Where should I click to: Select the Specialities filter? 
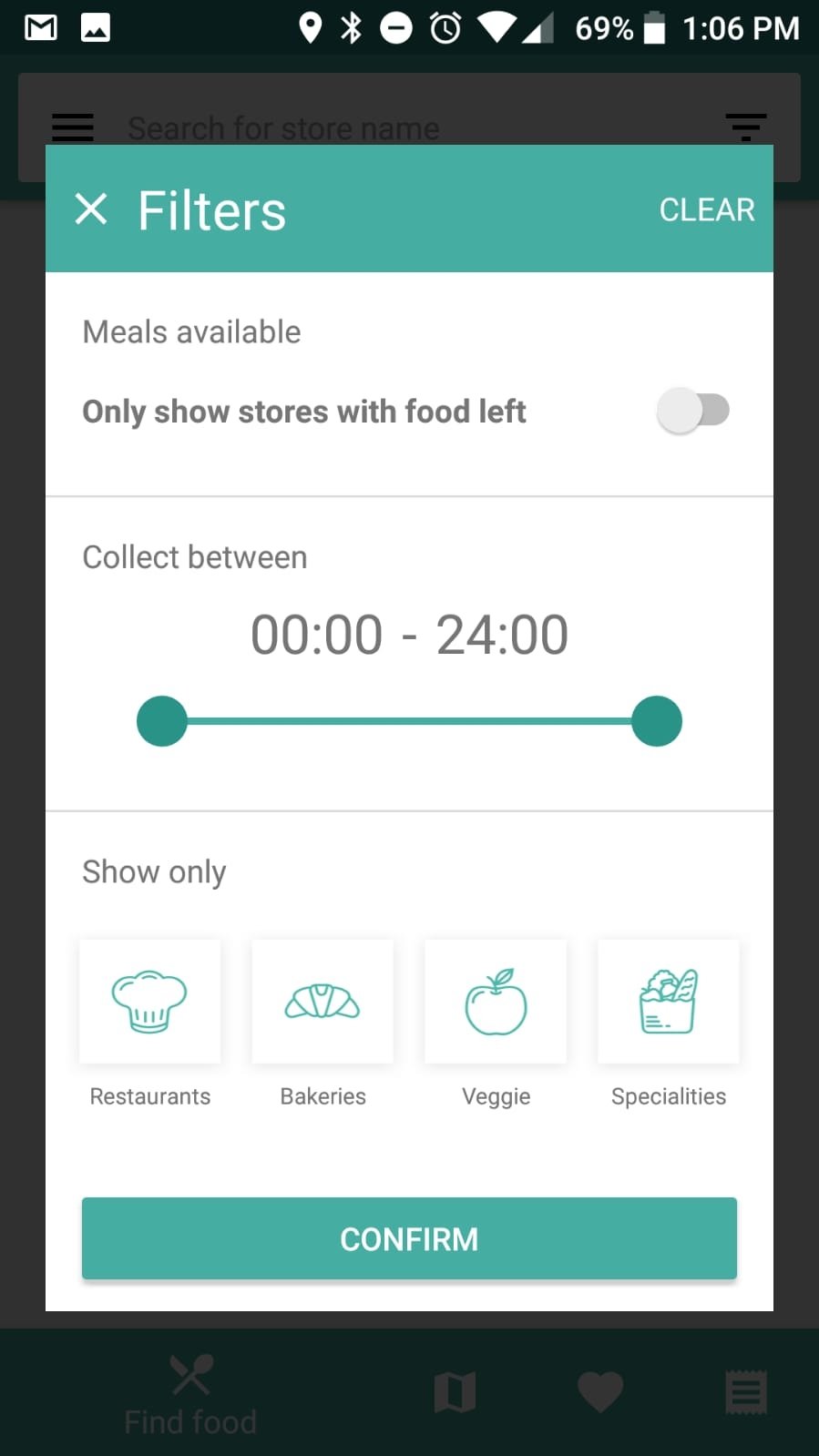[669, 1002]
